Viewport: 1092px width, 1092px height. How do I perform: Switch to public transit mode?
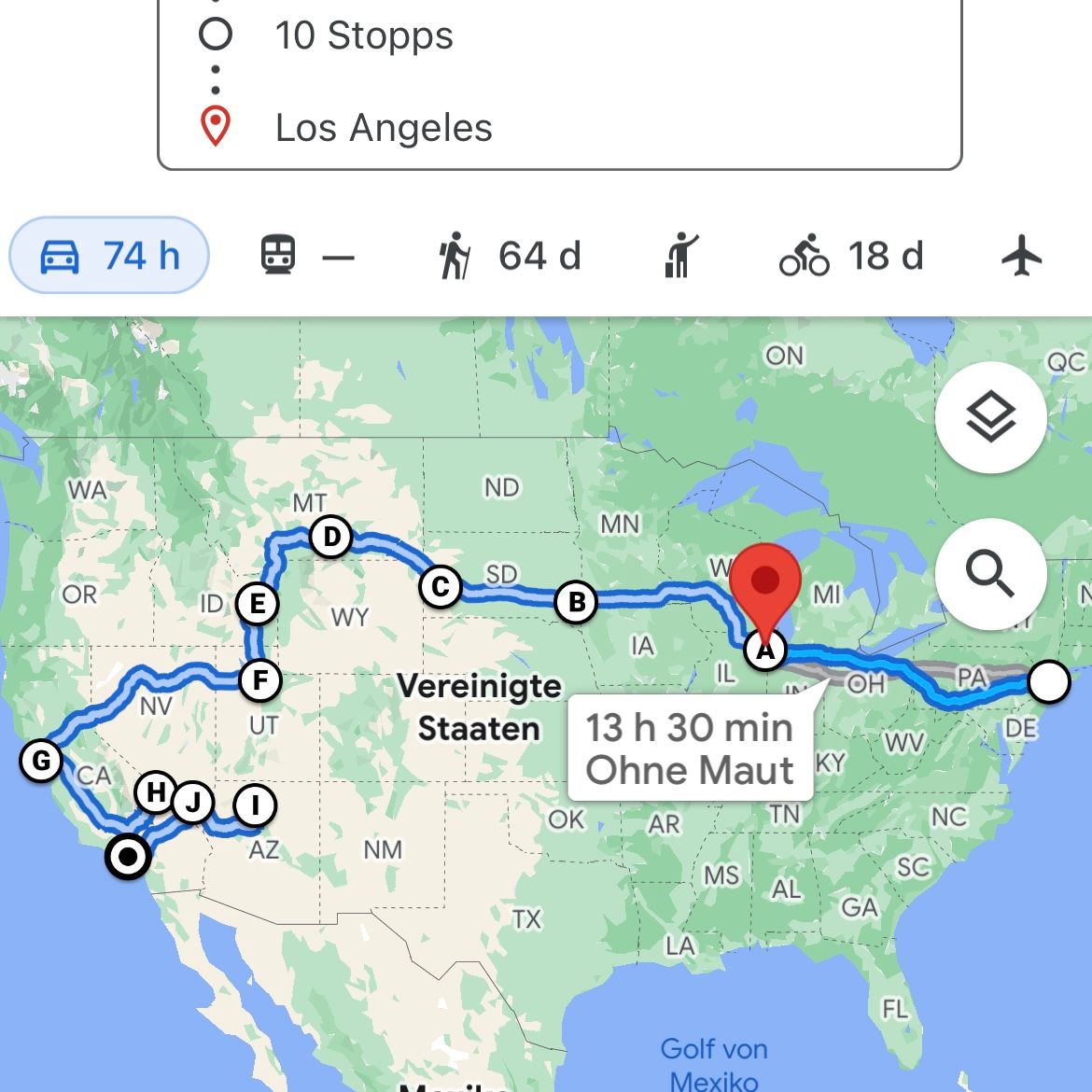pos(307,256)
